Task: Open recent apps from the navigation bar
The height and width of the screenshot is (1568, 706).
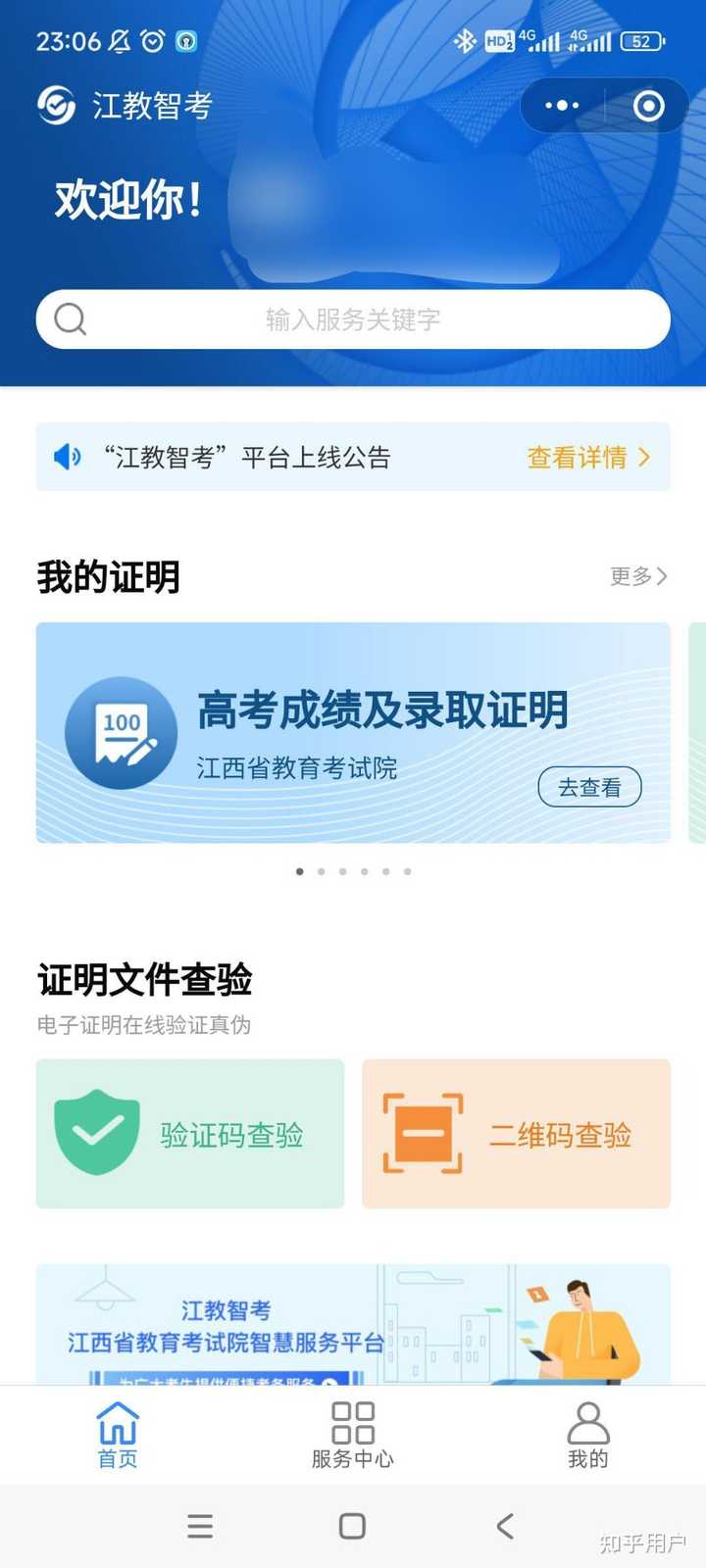Action: pos(200,1526)
